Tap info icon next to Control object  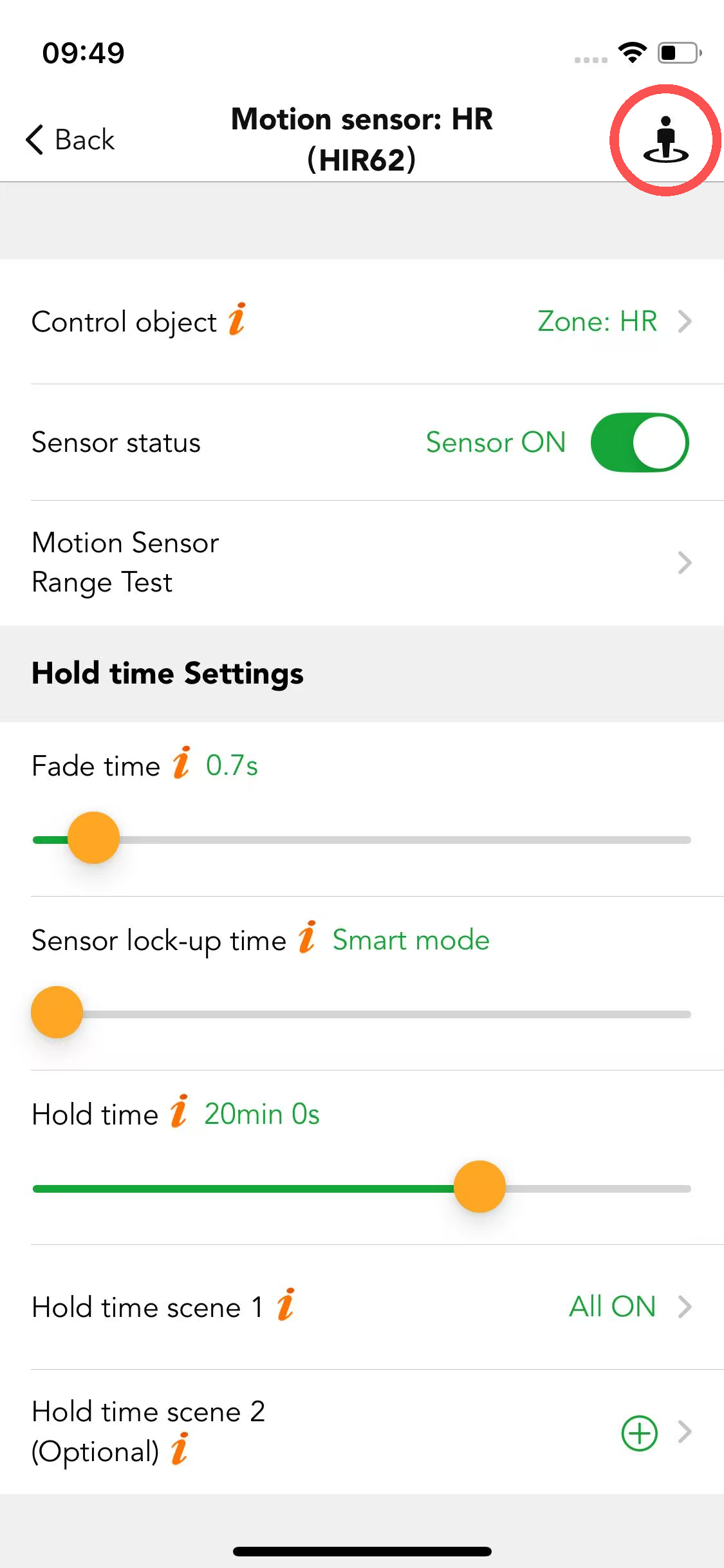click(237, 320)
